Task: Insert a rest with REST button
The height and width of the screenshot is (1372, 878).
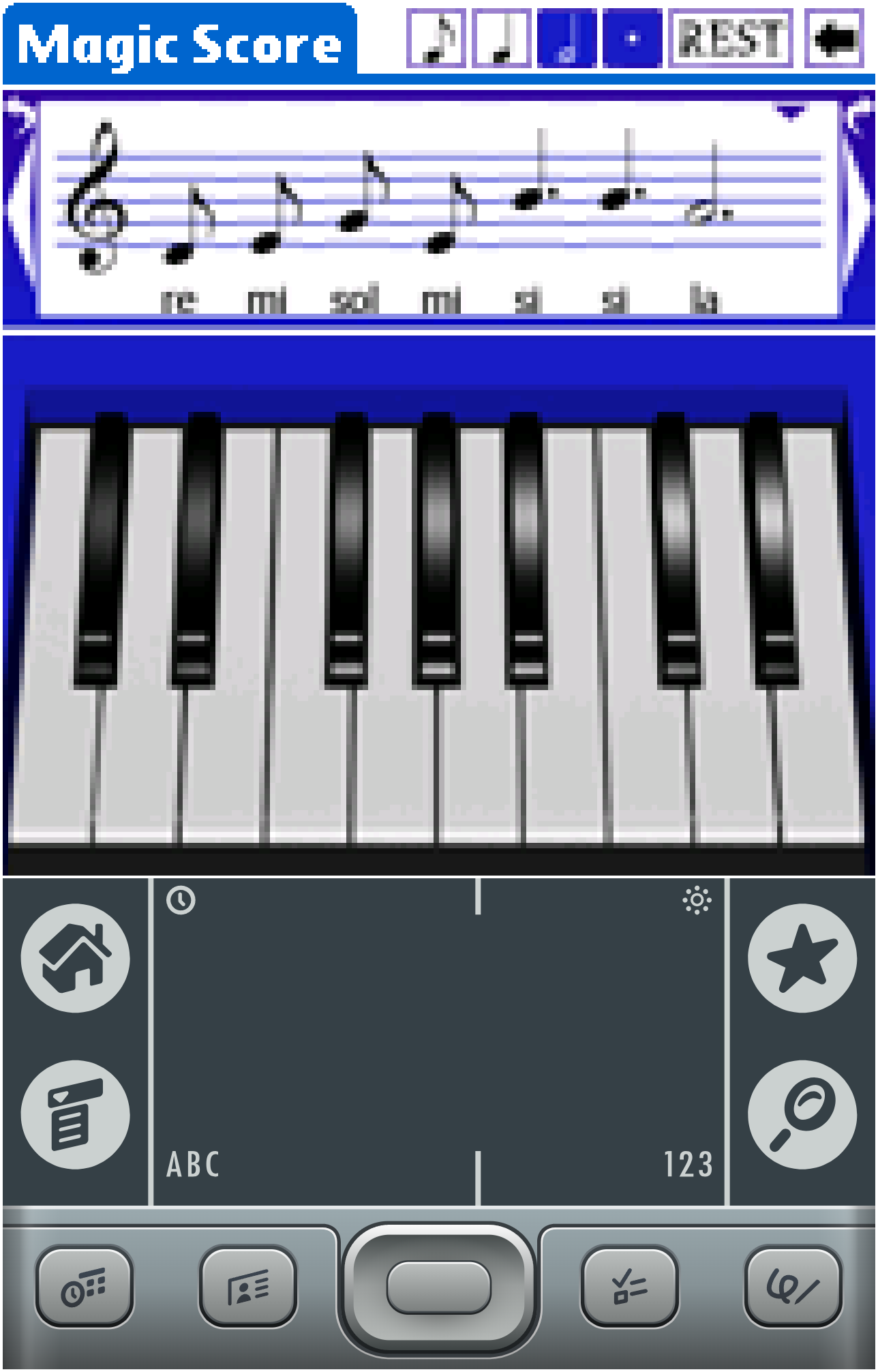Action: click(x=730, y=38)
